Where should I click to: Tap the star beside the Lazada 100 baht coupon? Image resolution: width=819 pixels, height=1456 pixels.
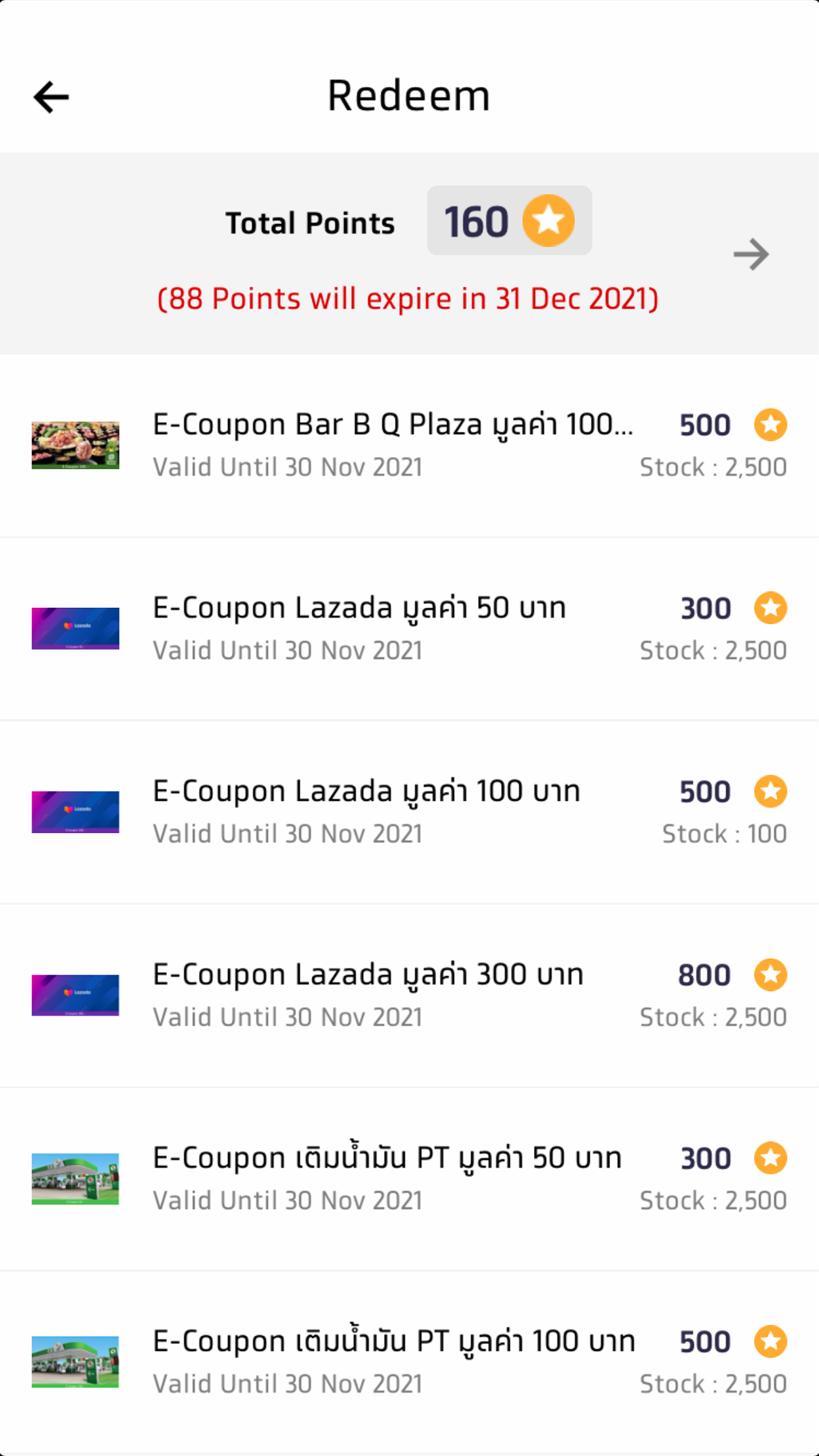click(770, 791)
